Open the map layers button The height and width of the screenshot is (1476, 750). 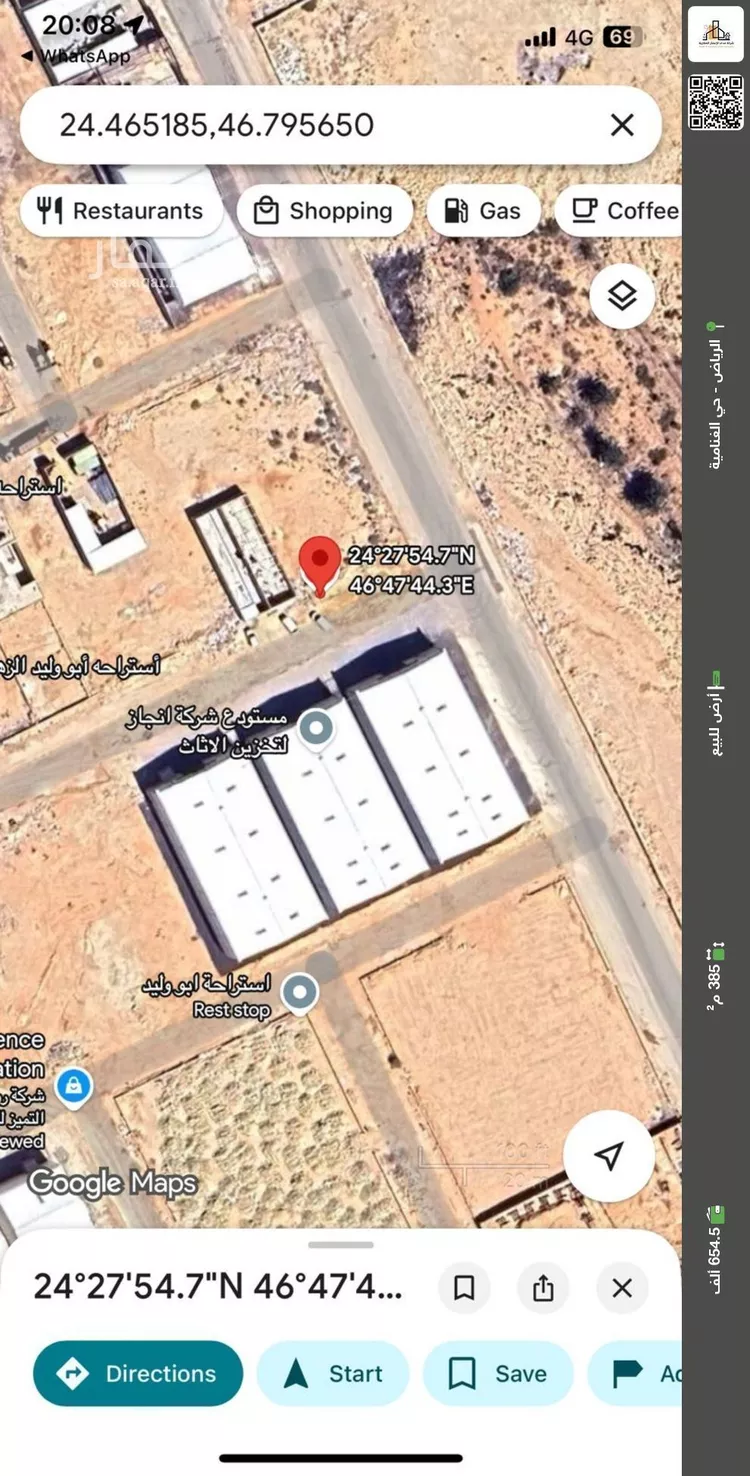point(622,296)
